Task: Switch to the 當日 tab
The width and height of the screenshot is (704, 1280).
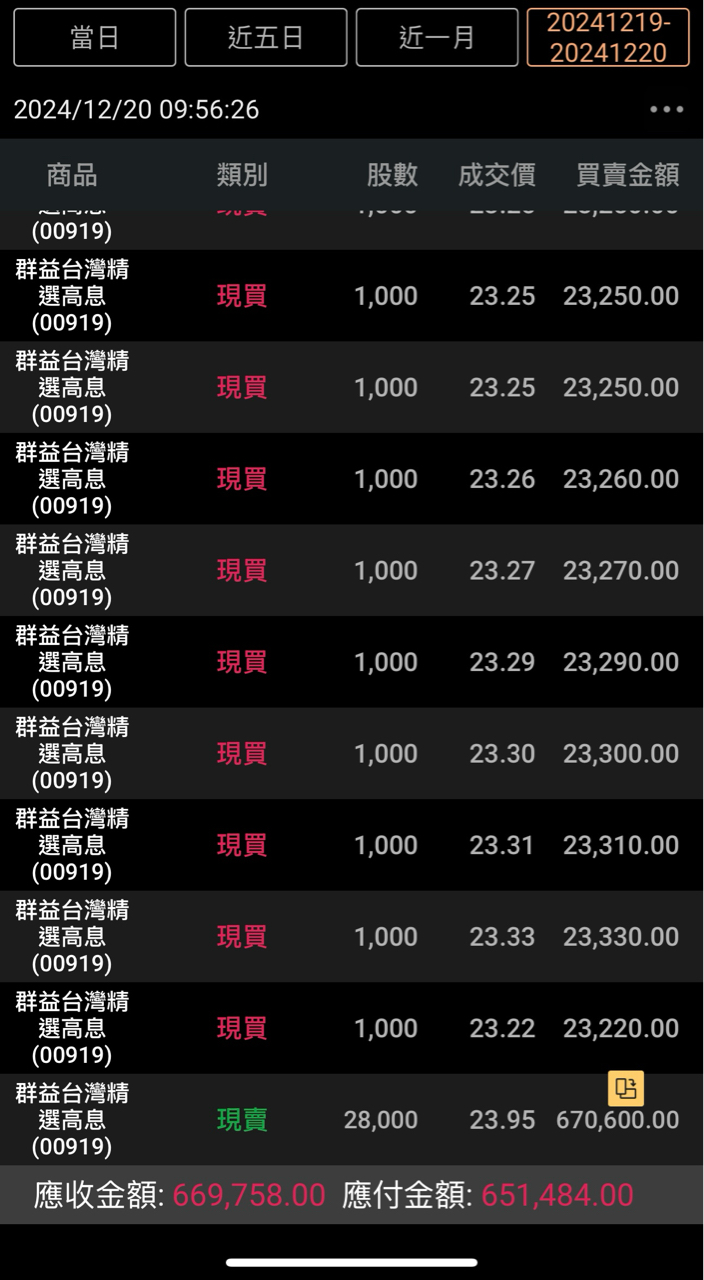Action: [x=95, y=38]
